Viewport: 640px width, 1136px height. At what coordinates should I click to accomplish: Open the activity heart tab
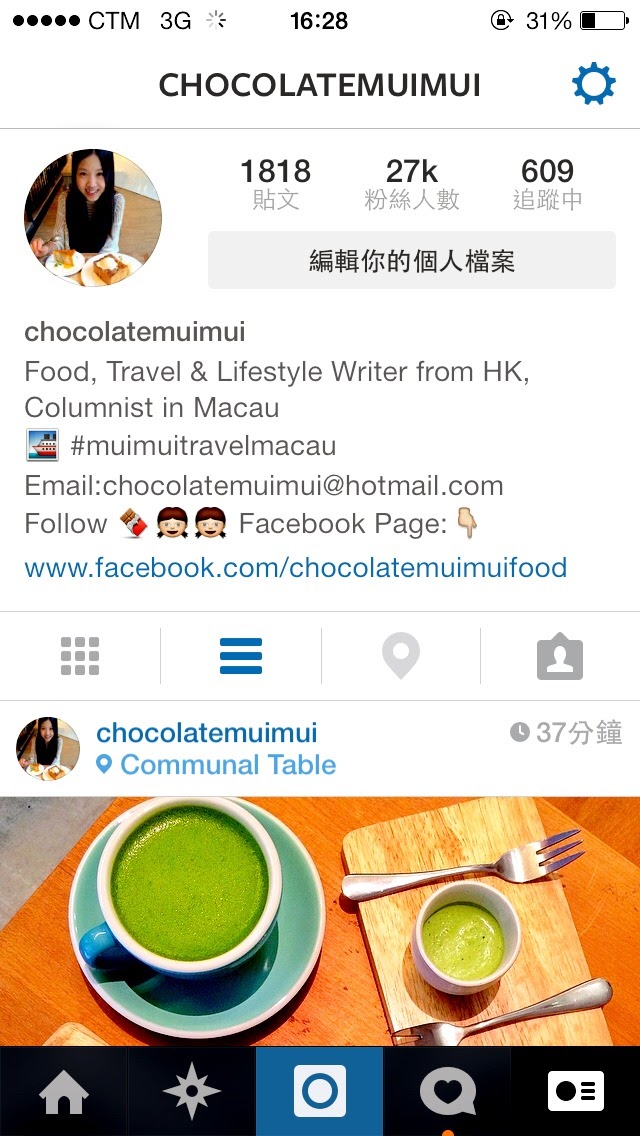(x=447, y=1092)
